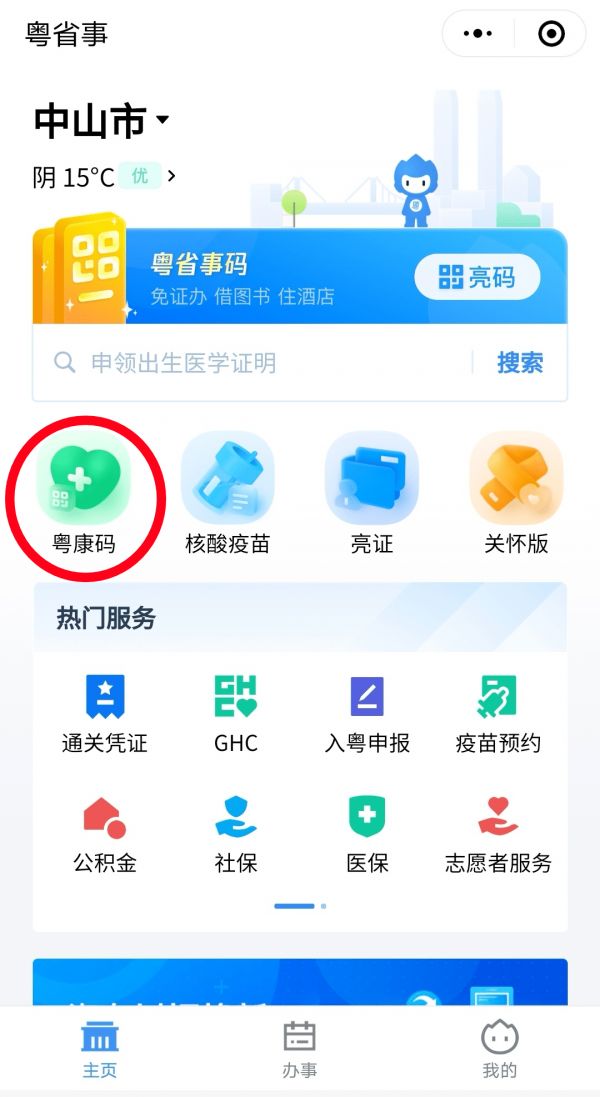Open 公积金 service
600x1097 pixels.
tap(104, 833)
